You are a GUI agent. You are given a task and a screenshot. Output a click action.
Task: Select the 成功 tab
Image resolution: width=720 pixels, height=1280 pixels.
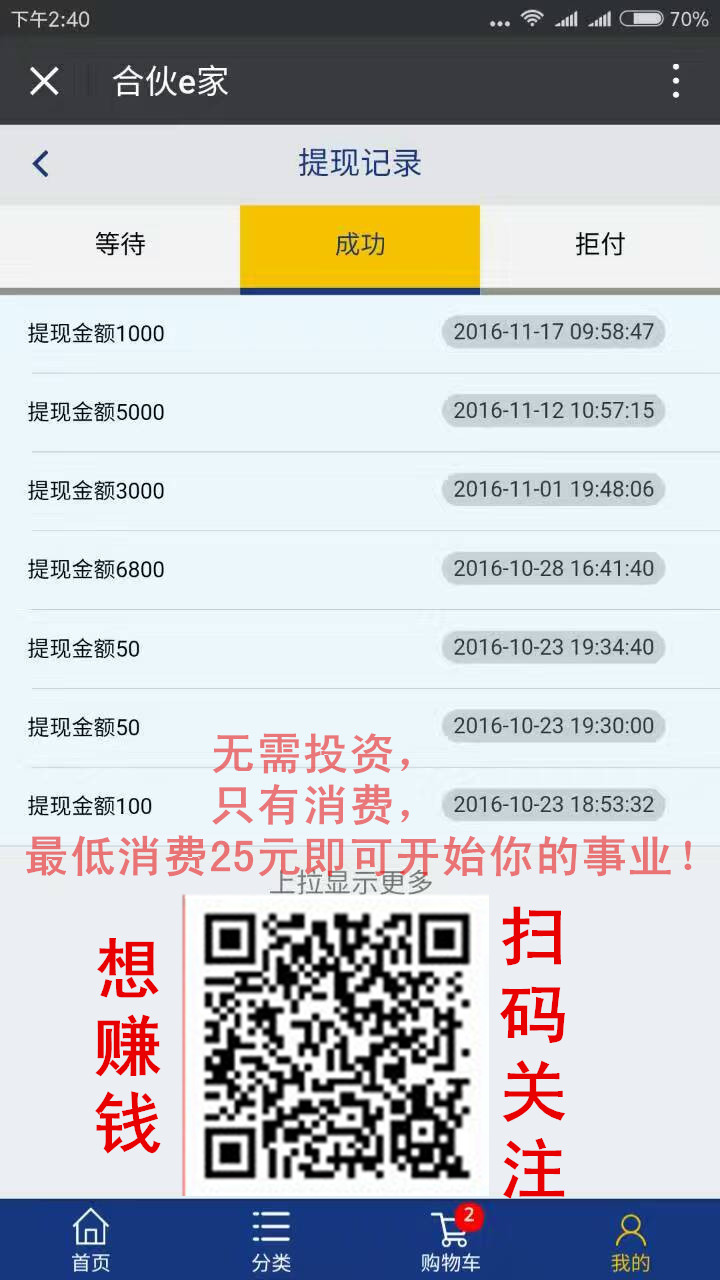tap(360, 245)
